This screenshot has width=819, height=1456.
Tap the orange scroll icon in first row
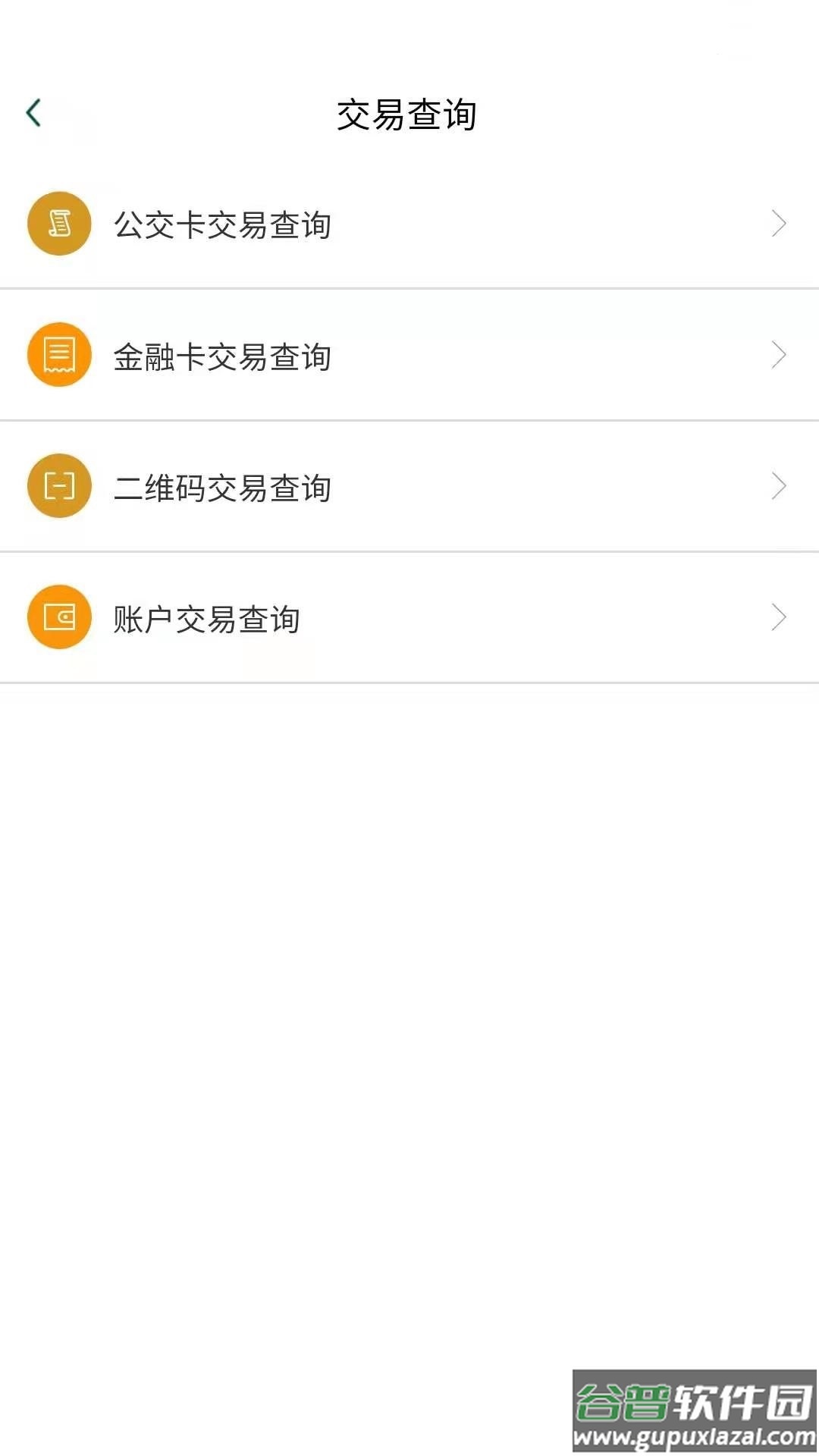[58, 223]
